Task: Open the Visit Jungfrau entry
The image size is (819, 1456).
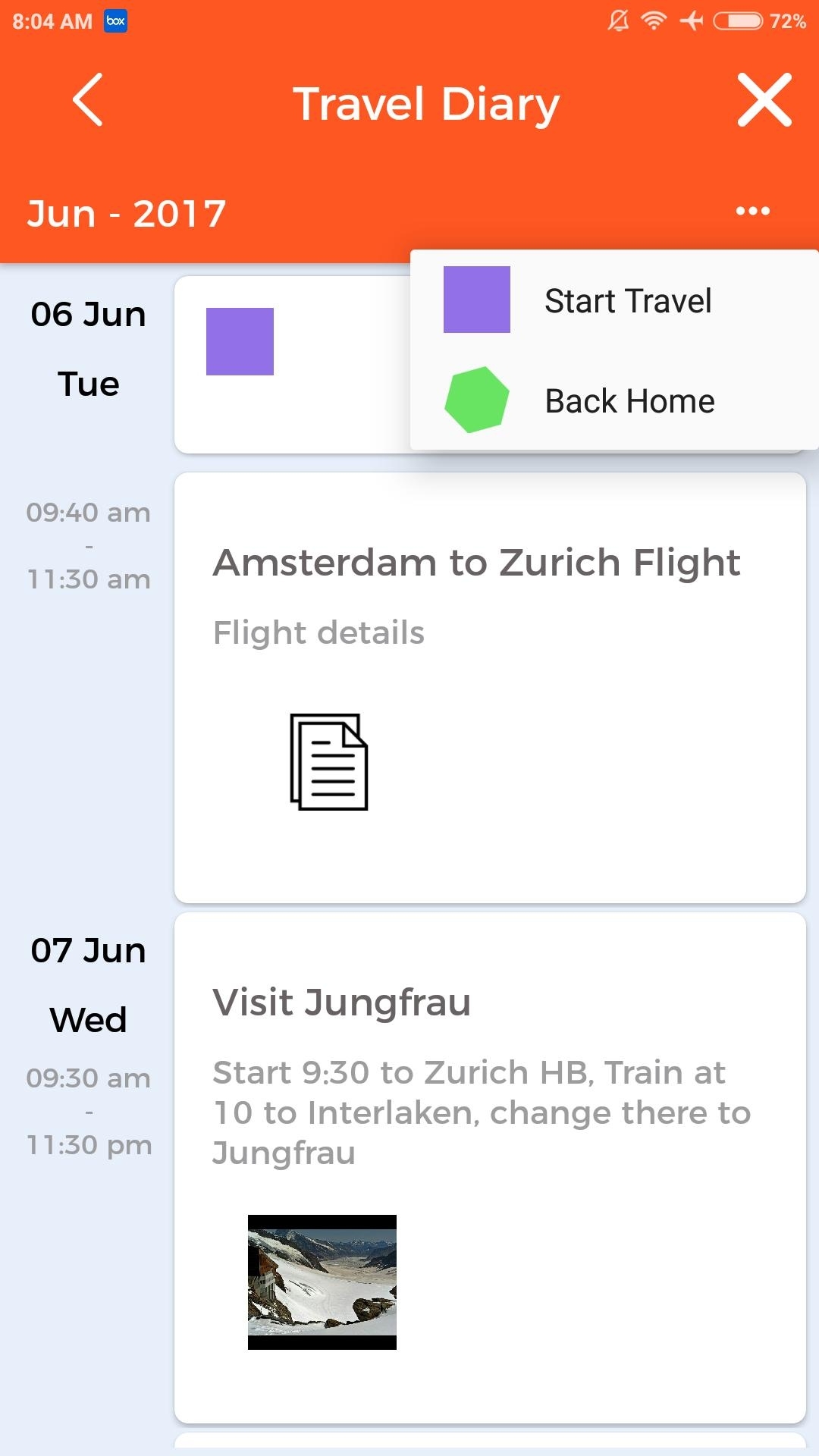Action: click(x=490, y=1168)
